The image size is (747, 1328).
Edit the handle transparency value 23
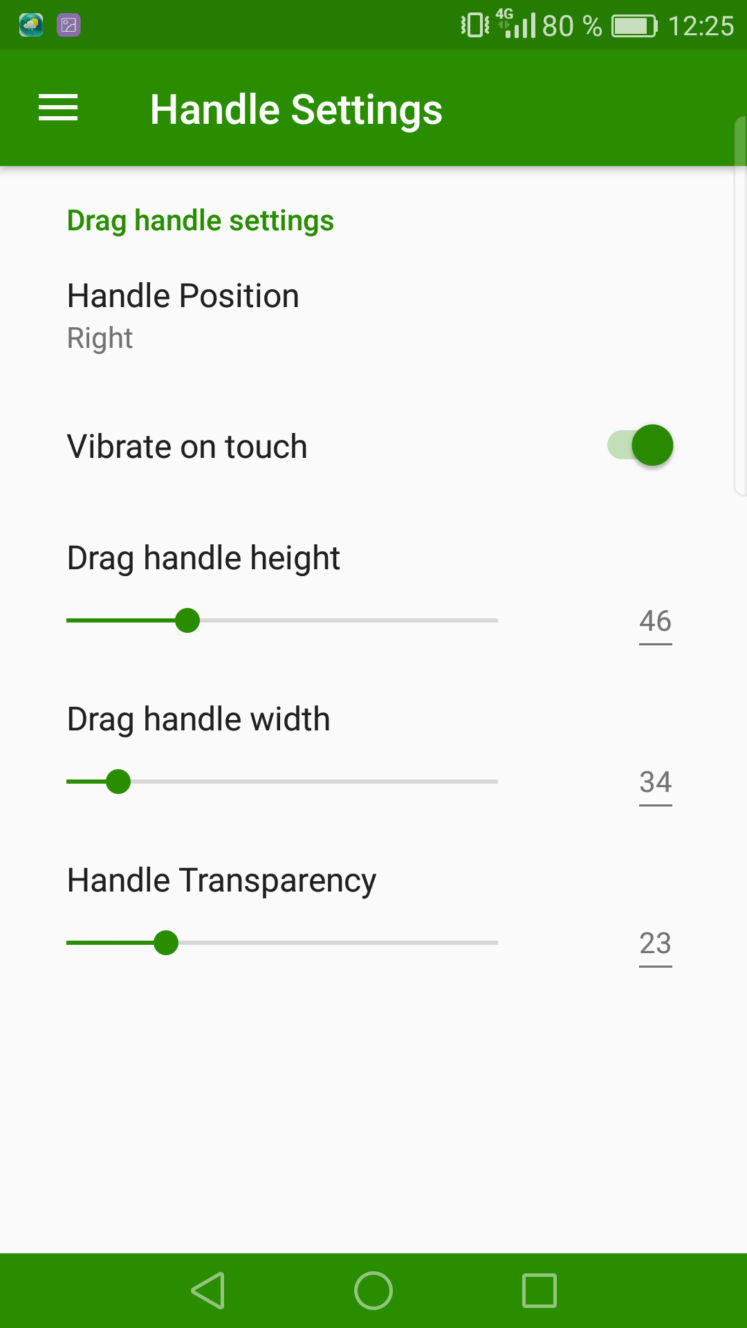pos(655,944)
